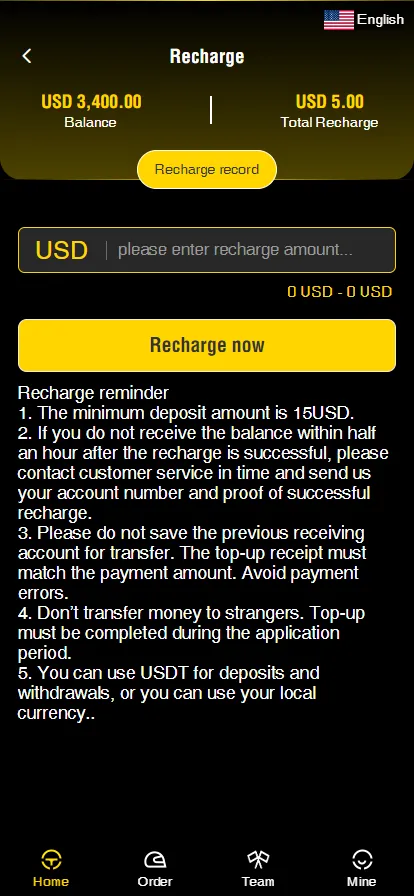Viewport: 414px width, 896px height.
Task: Open the Recharge record
Action: point(207,170)
